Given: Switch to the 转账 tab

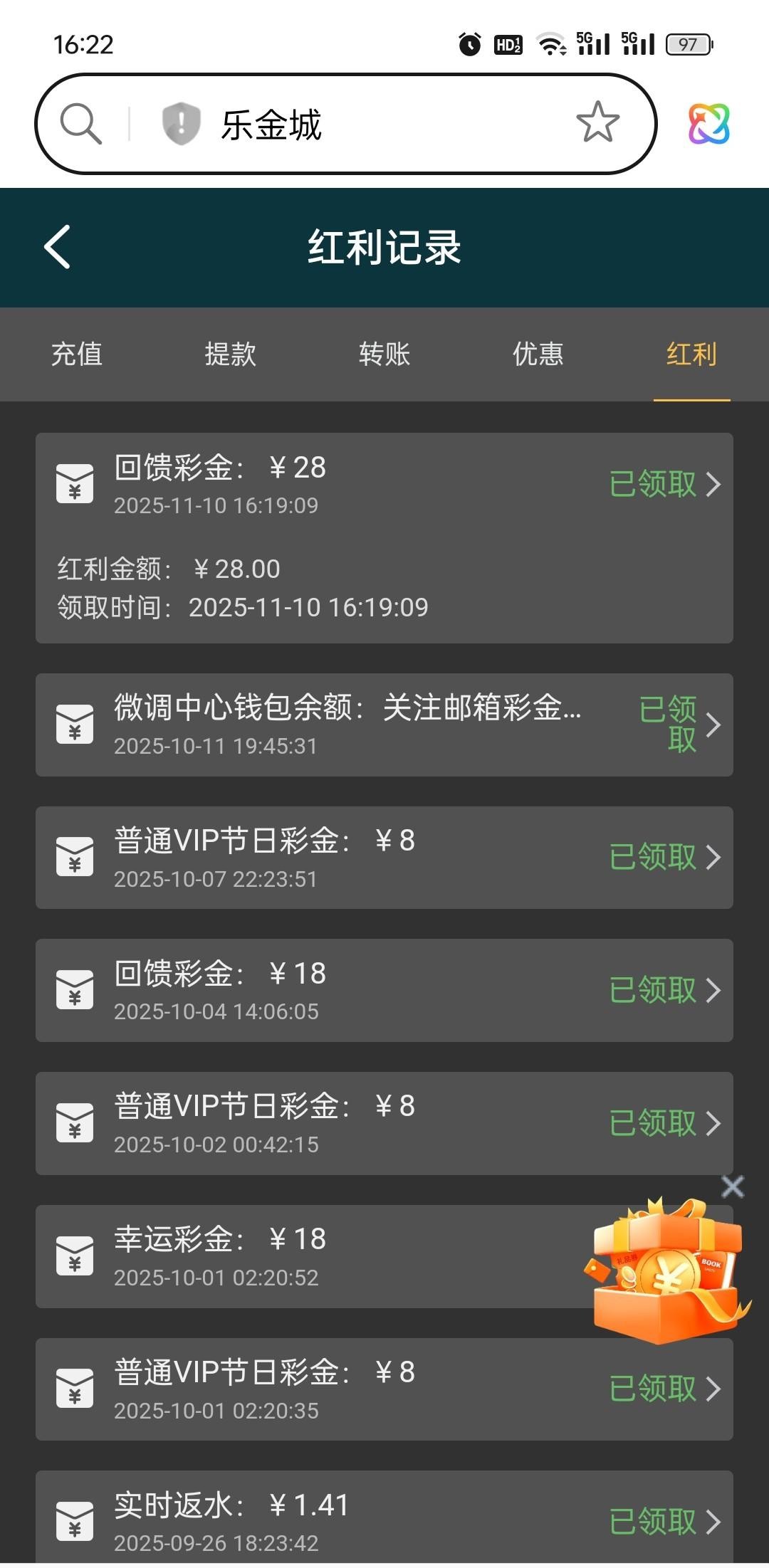Looking at the screenshot, I should tap(384, 354).
